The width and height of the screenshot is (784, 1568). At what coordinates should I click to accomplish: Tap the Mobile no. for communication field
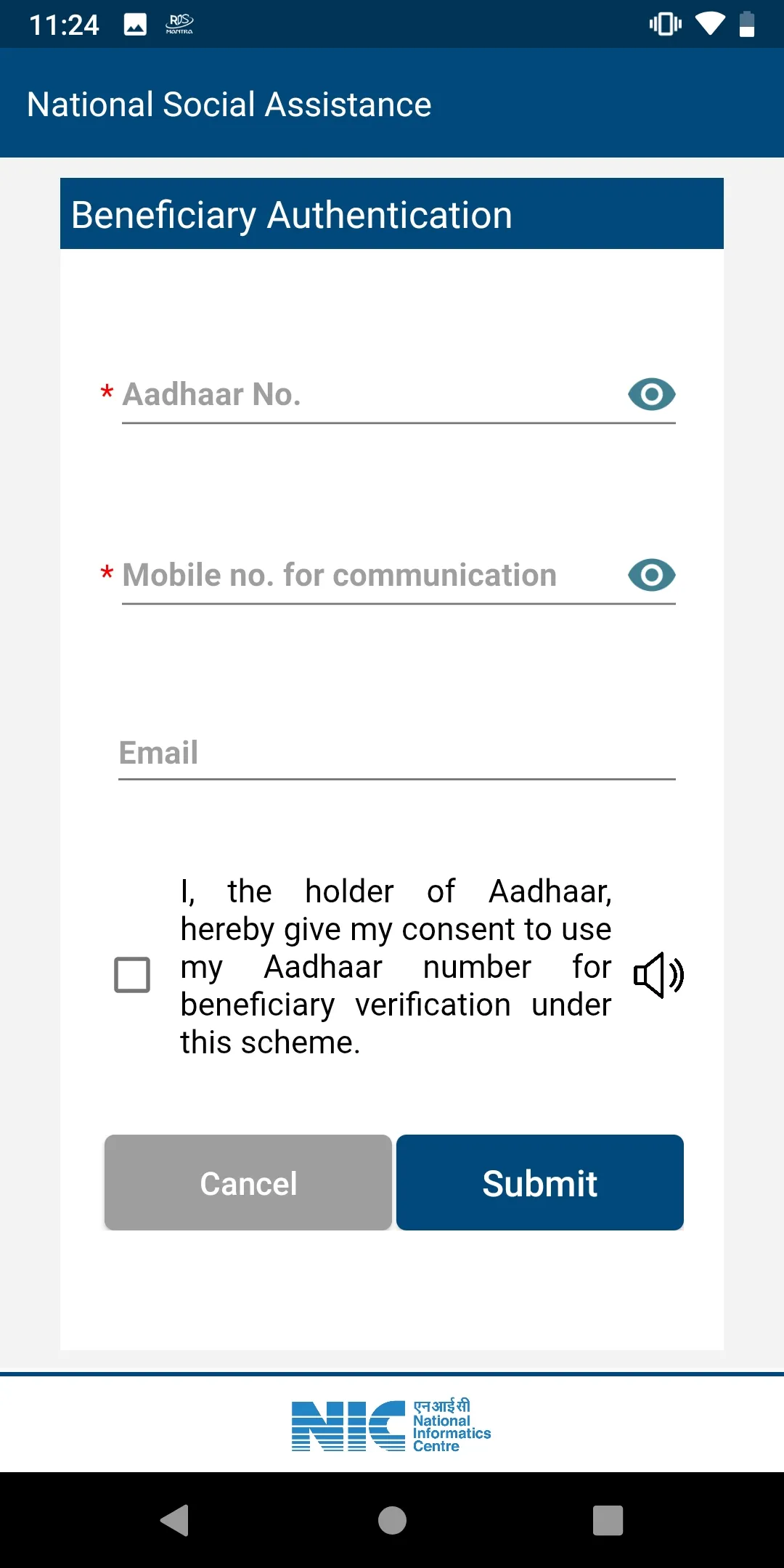tap(363, 576)
